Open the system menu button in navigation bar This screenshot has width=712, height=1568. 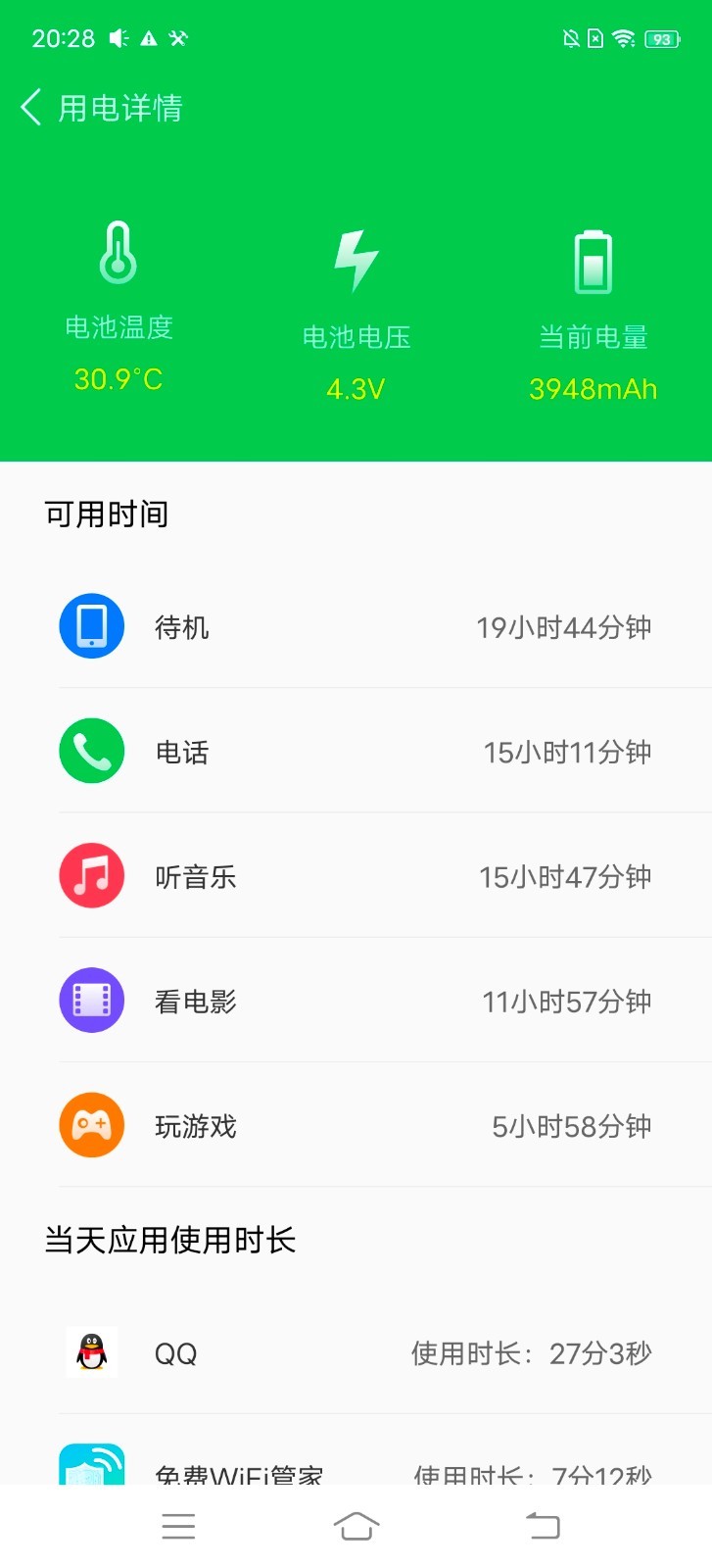click(x=178, y=1526)
